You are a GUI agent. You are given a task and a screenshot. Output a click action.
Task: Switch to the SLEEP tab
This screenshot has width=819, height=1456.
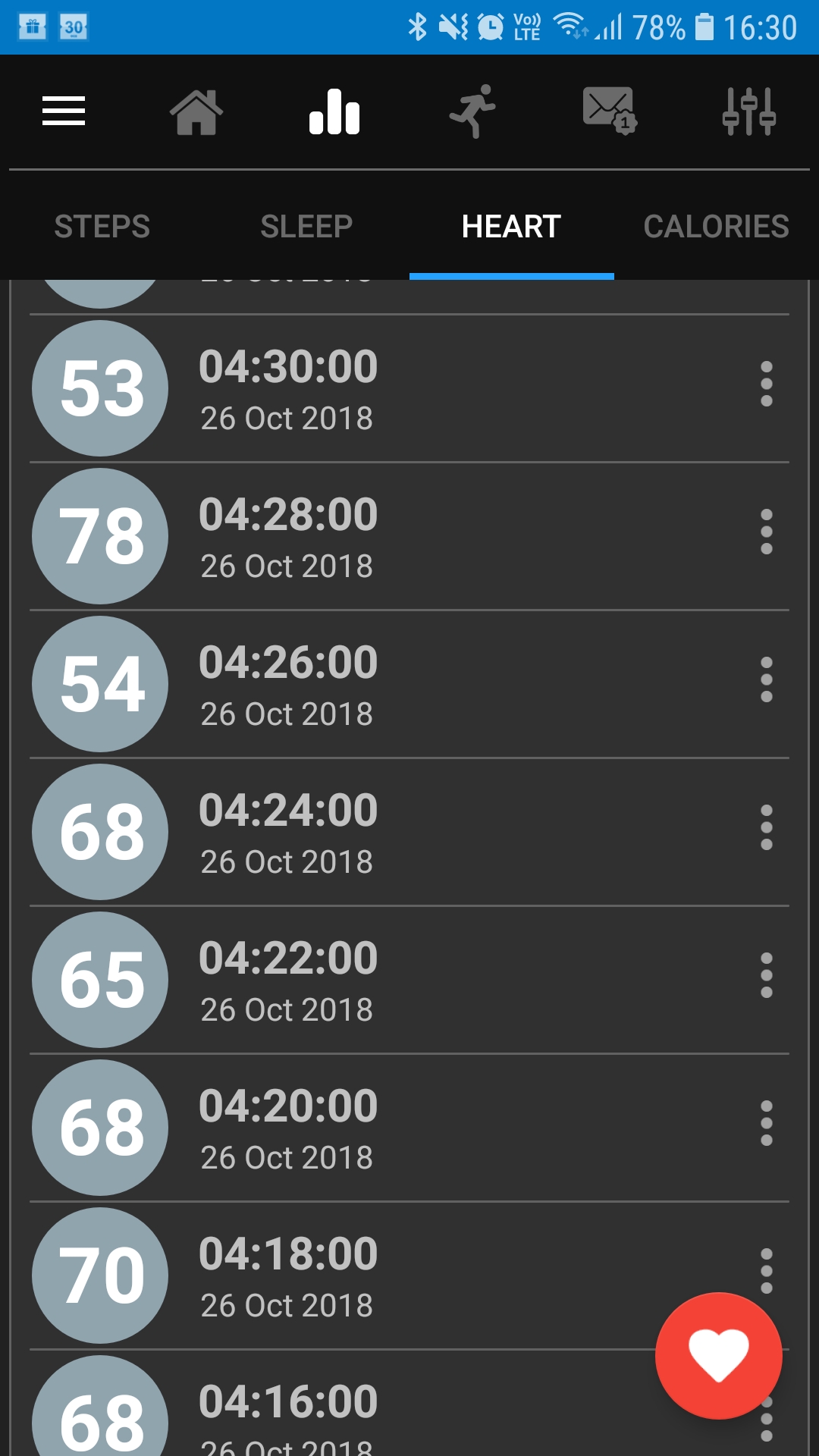[307, 227]
